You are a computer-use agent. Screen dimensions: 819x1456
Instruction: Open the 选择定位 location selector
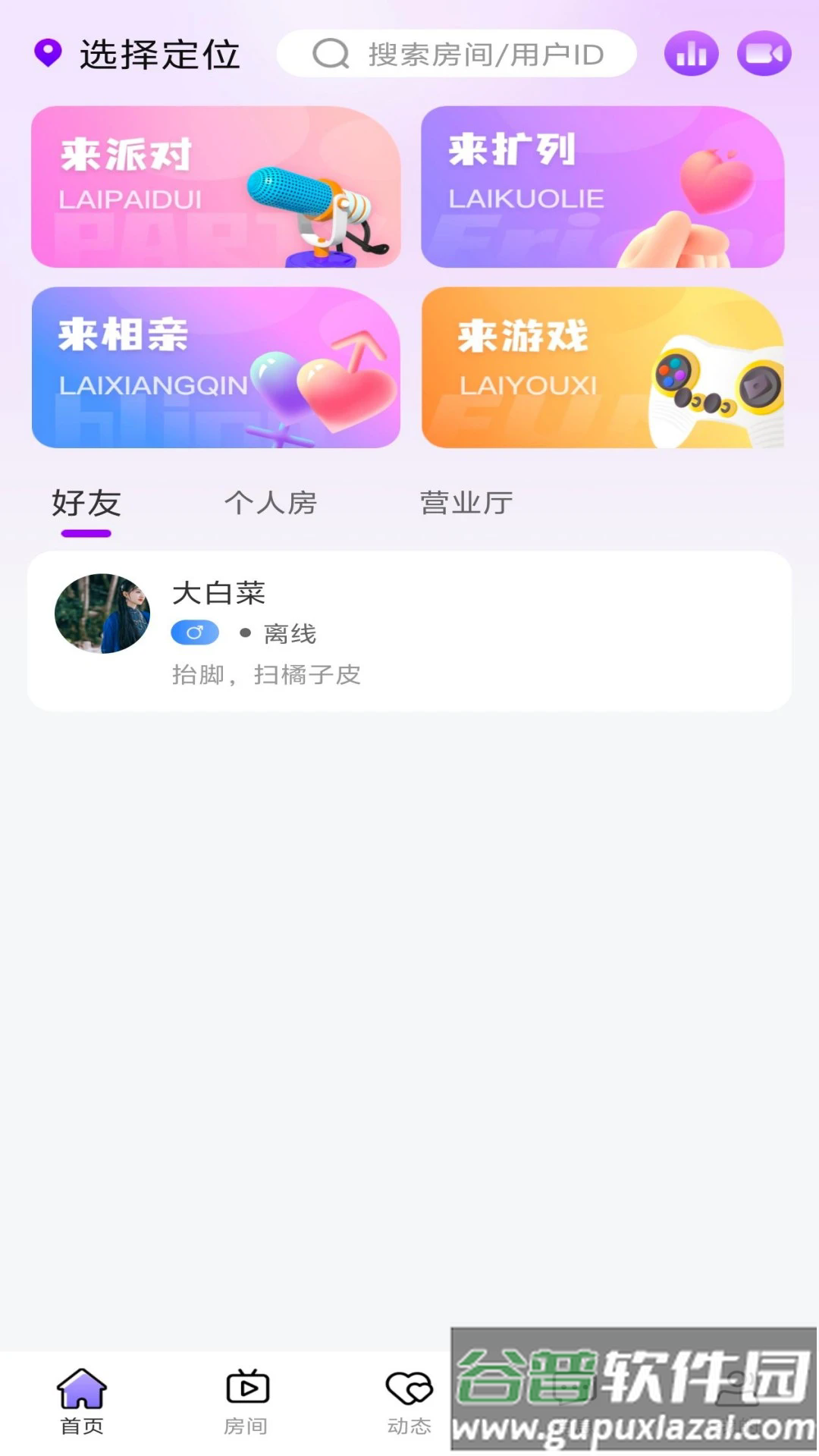point(138,55)
